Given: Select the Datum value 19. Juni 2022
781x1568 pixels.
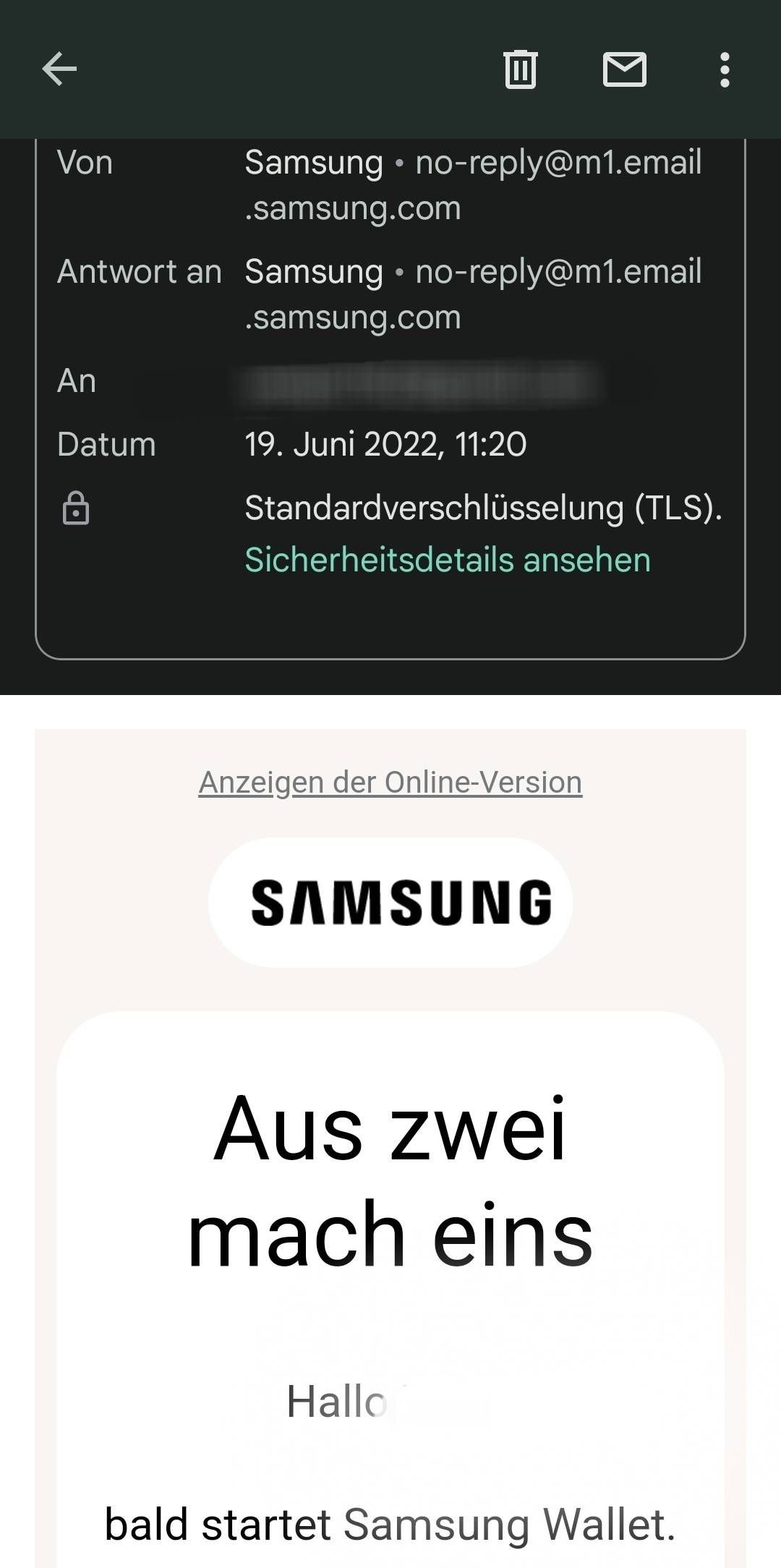Looking at the screenshot, I should point(385,443).
